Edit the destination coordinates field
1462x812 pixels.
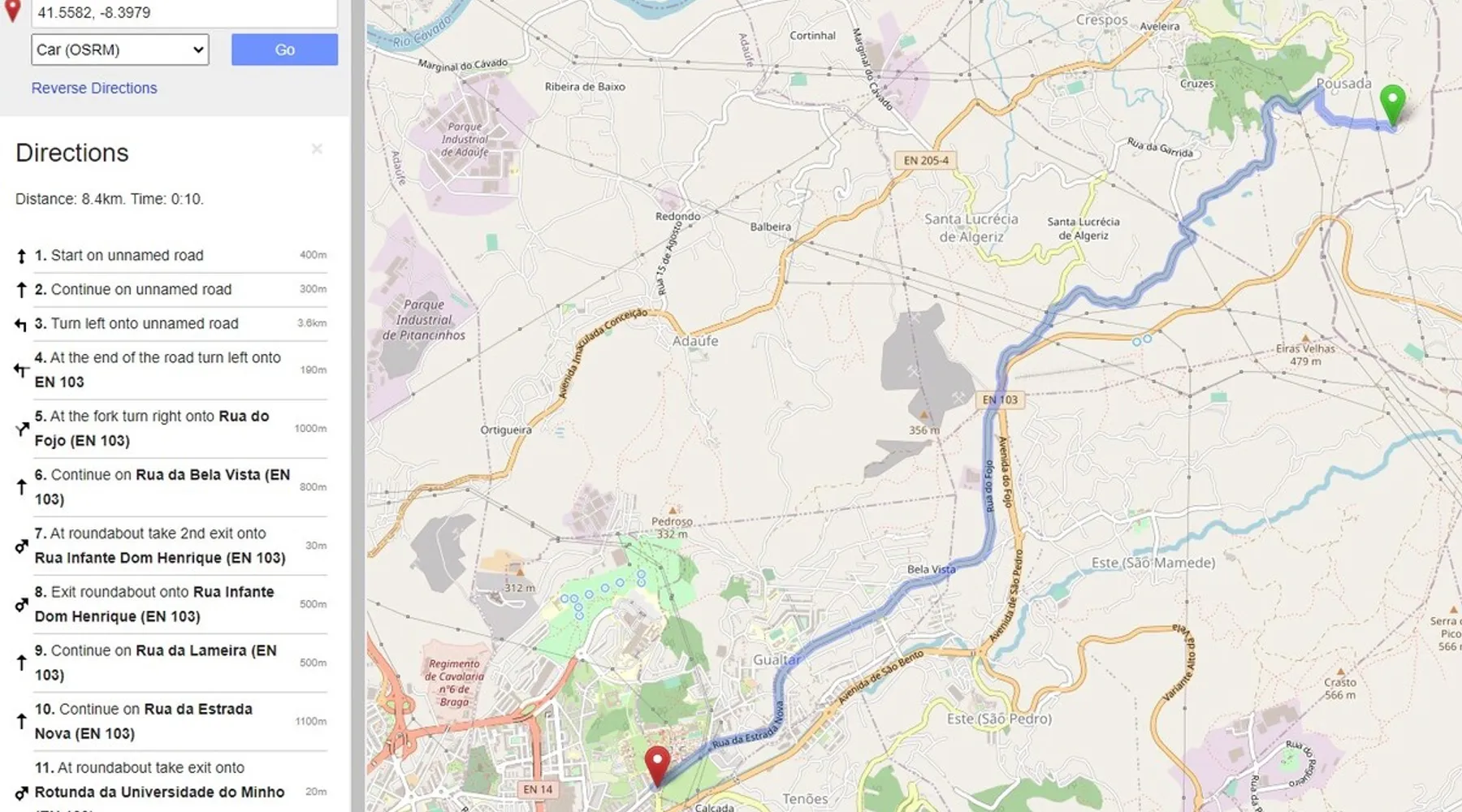click(184, 13)
